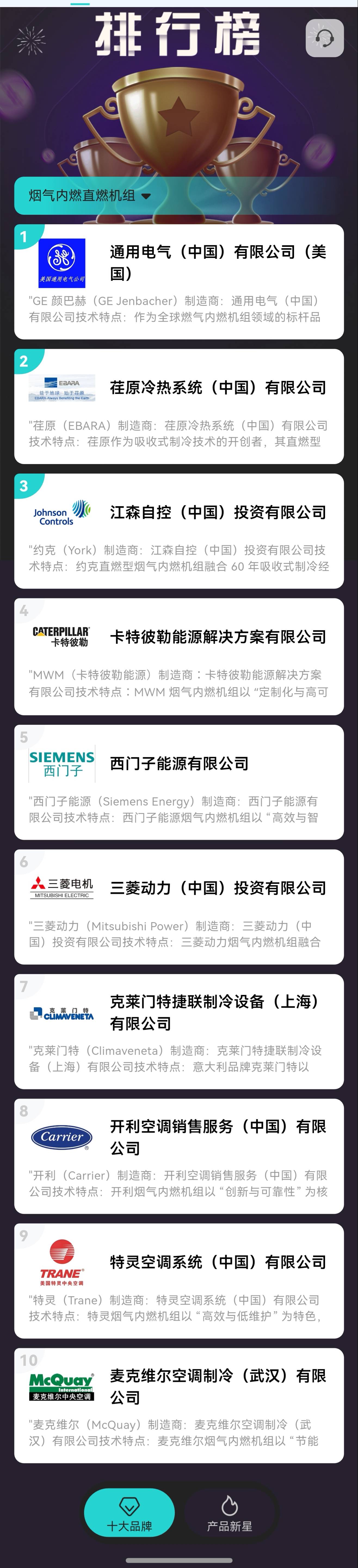358x1568 pixels.
Task: View 江森自控（中国）投资有限公司 details
Action: tap(179, 531)
